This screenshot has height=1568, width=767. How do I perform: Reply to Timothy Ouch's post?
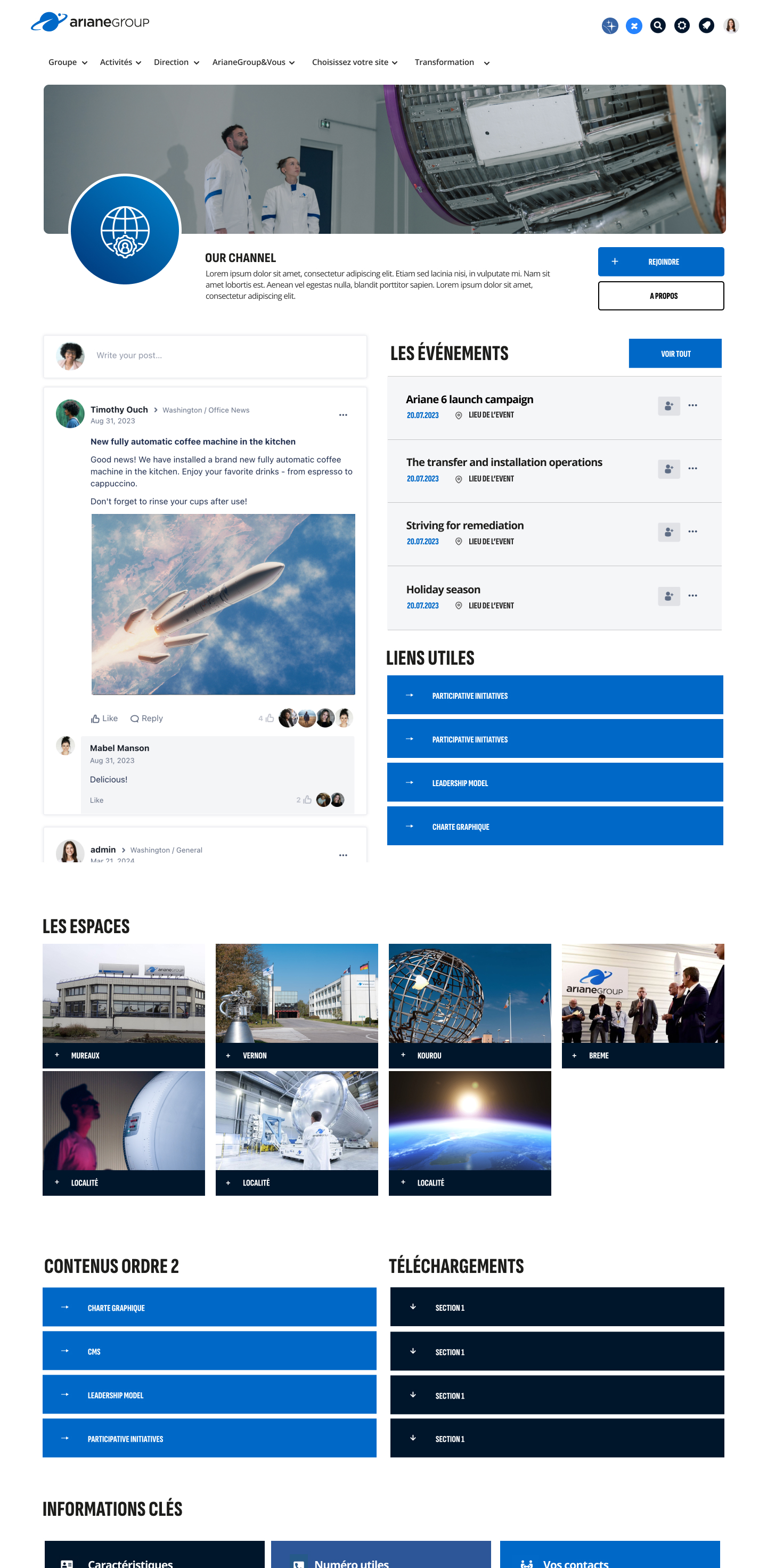coord(146,718)
